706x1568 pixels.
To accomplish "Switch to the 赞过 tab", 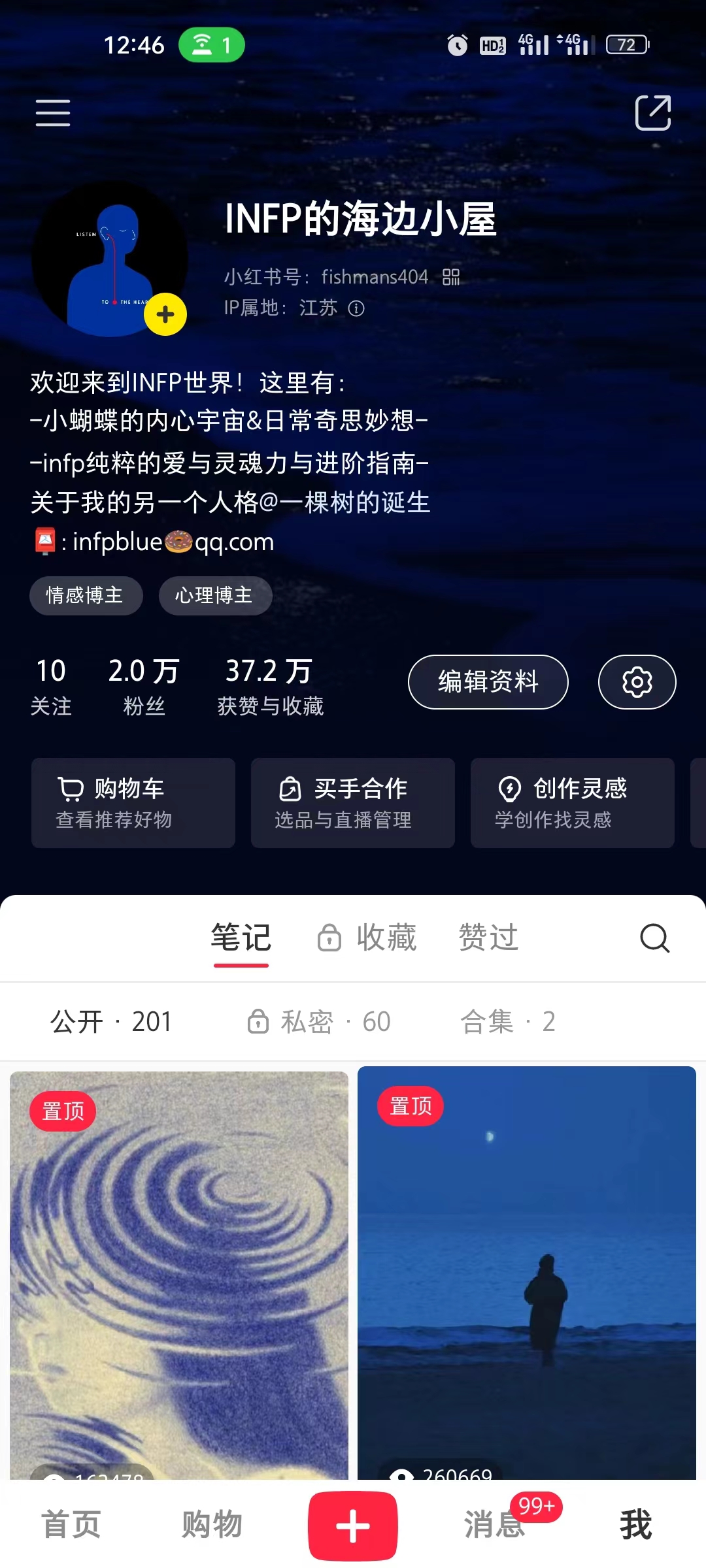I will (x=488, y=937).
